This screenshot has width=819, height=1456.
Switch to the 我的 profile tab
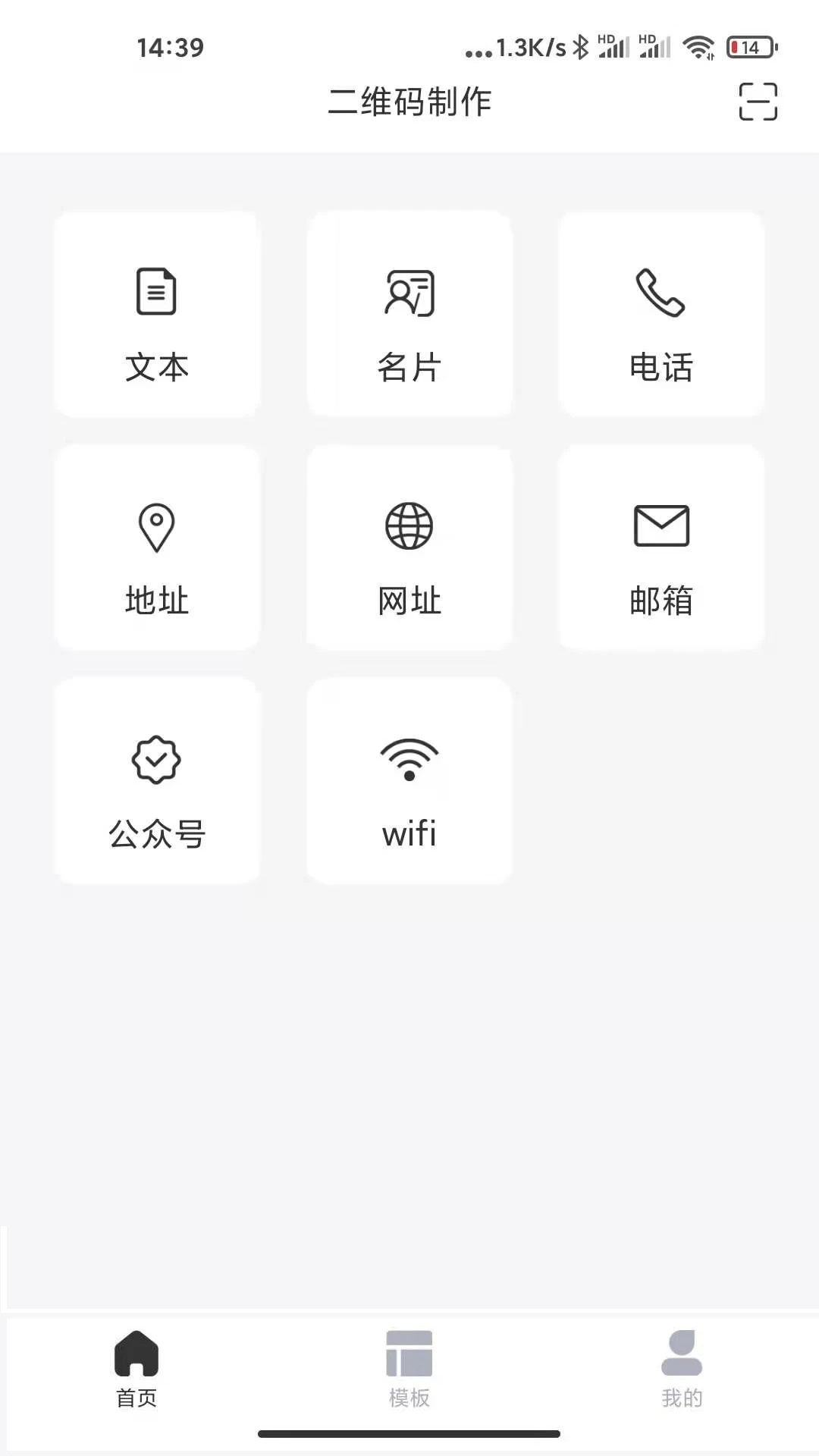coord(682,1365)
